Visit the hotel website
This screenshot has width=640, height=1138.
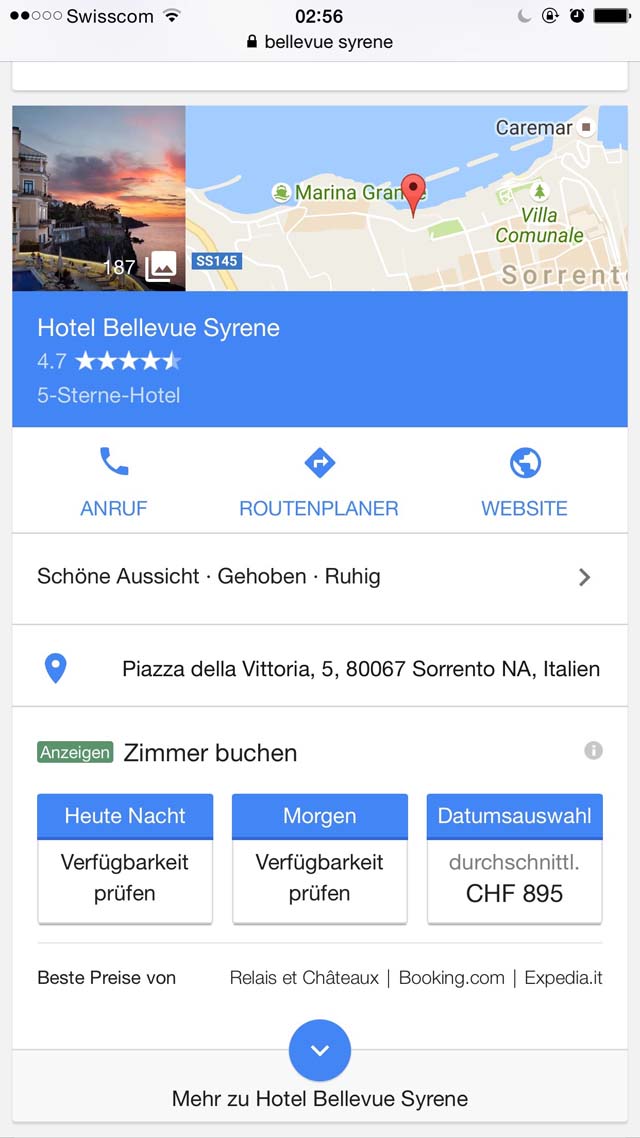(525, 481)
